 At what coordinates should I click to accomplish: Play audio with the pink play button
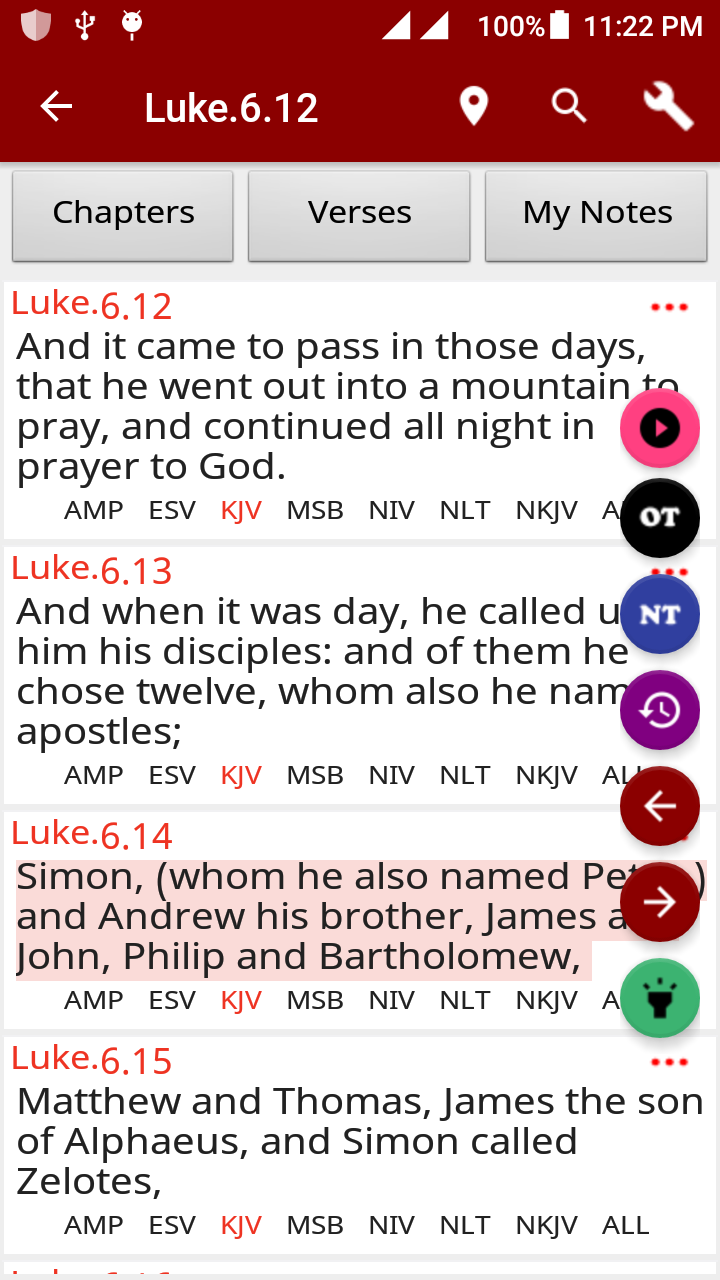click(x=660, y=429)
